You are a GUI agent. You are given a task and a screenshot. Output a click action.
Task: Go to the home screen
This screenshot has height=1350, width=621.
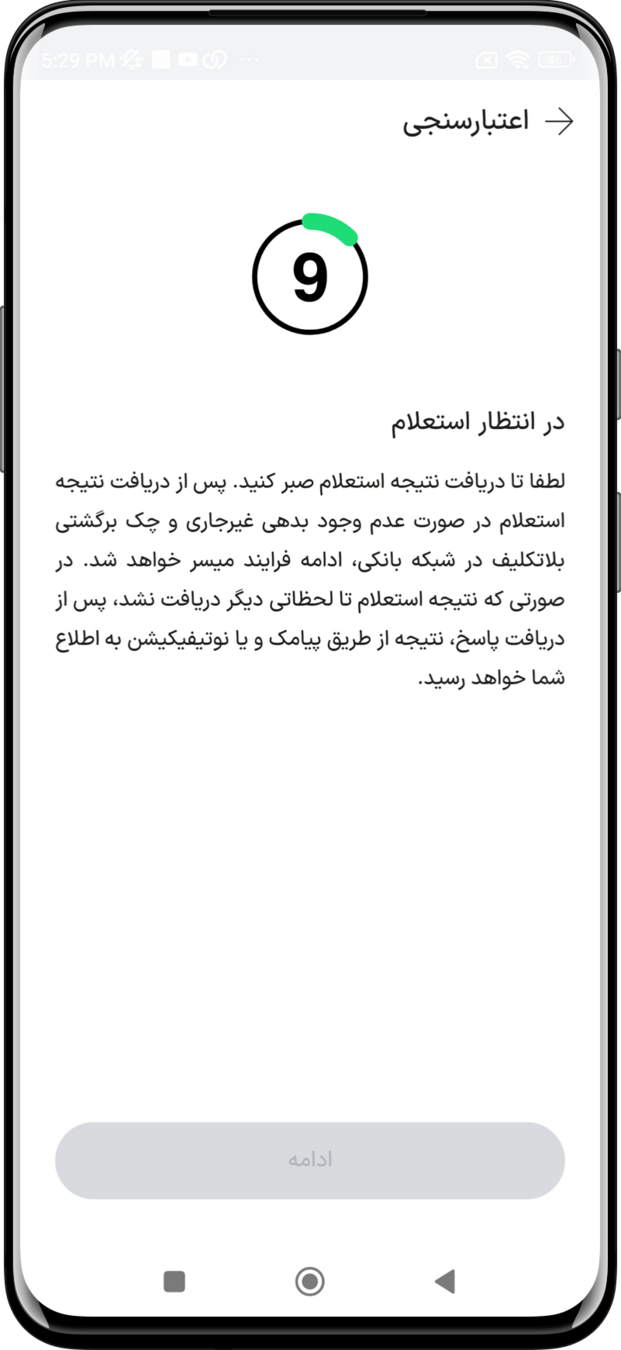tap(310, 1281)
